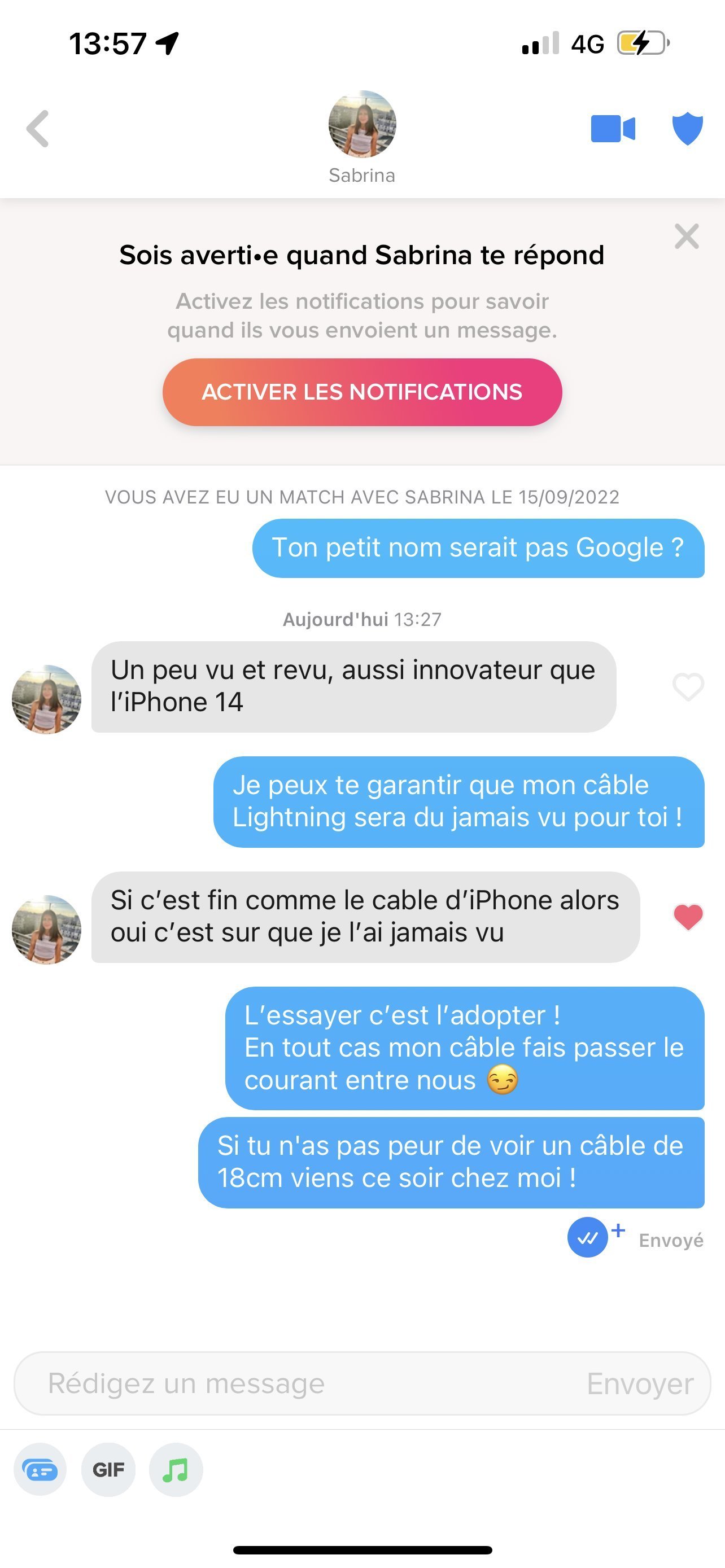Screen dimensions: 725x1568
Task: Like the message about iPhone 14
Action: pyautogui.click(x=688, y=686)
